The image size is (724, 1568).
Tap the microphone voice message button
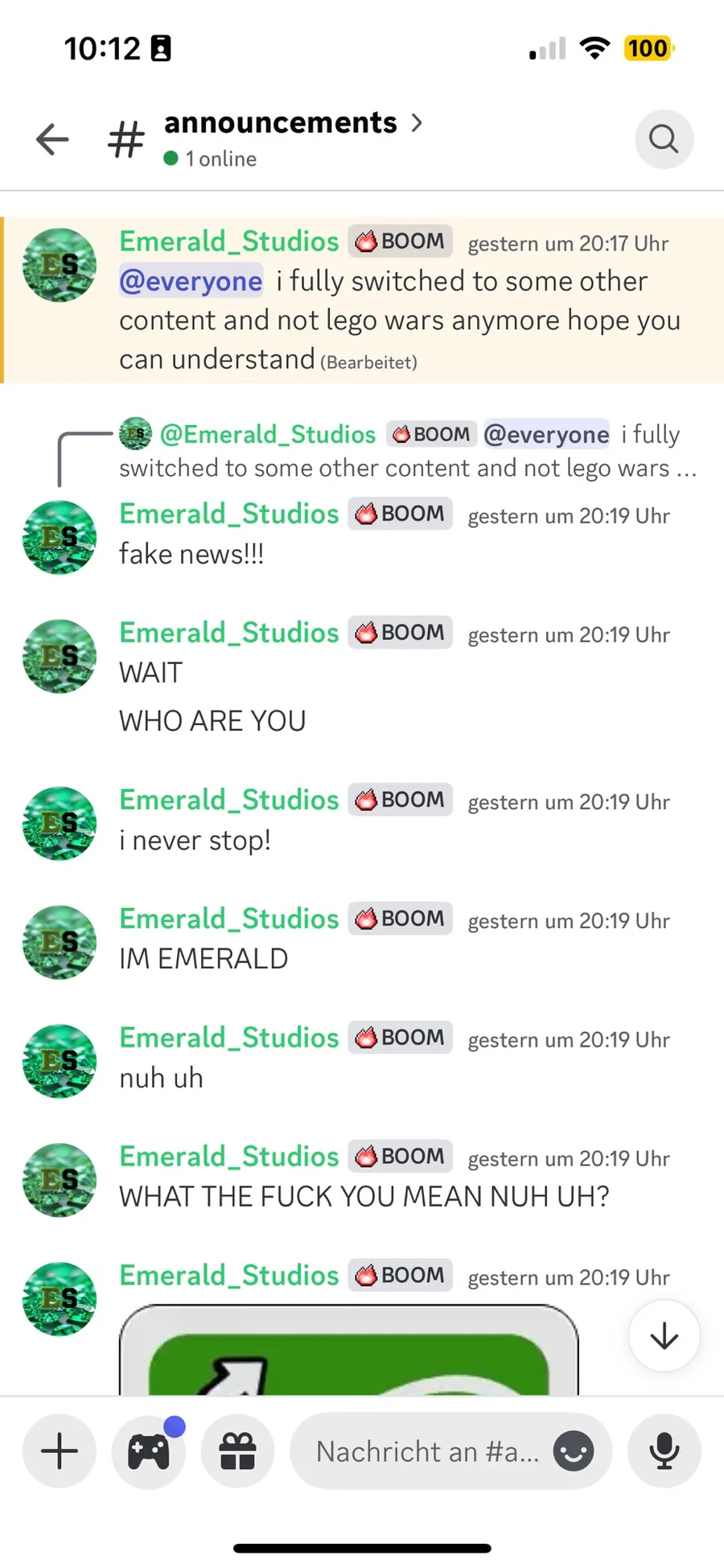click(x=664, y=1452)
